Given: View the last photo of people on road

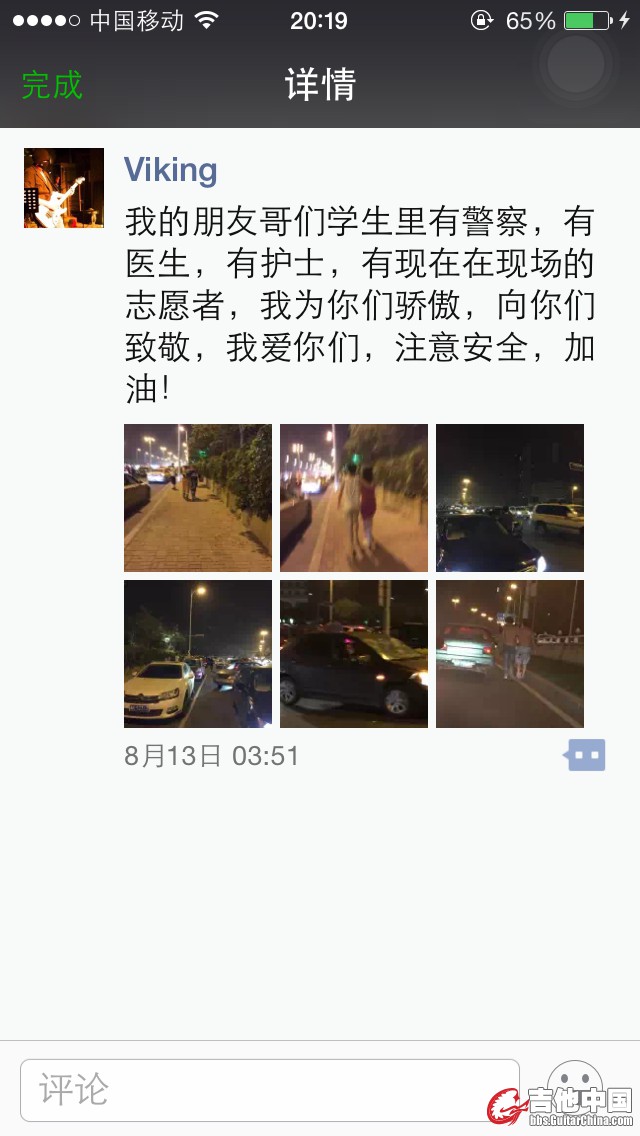Looking at the screenshot, I should coord(510,654).
